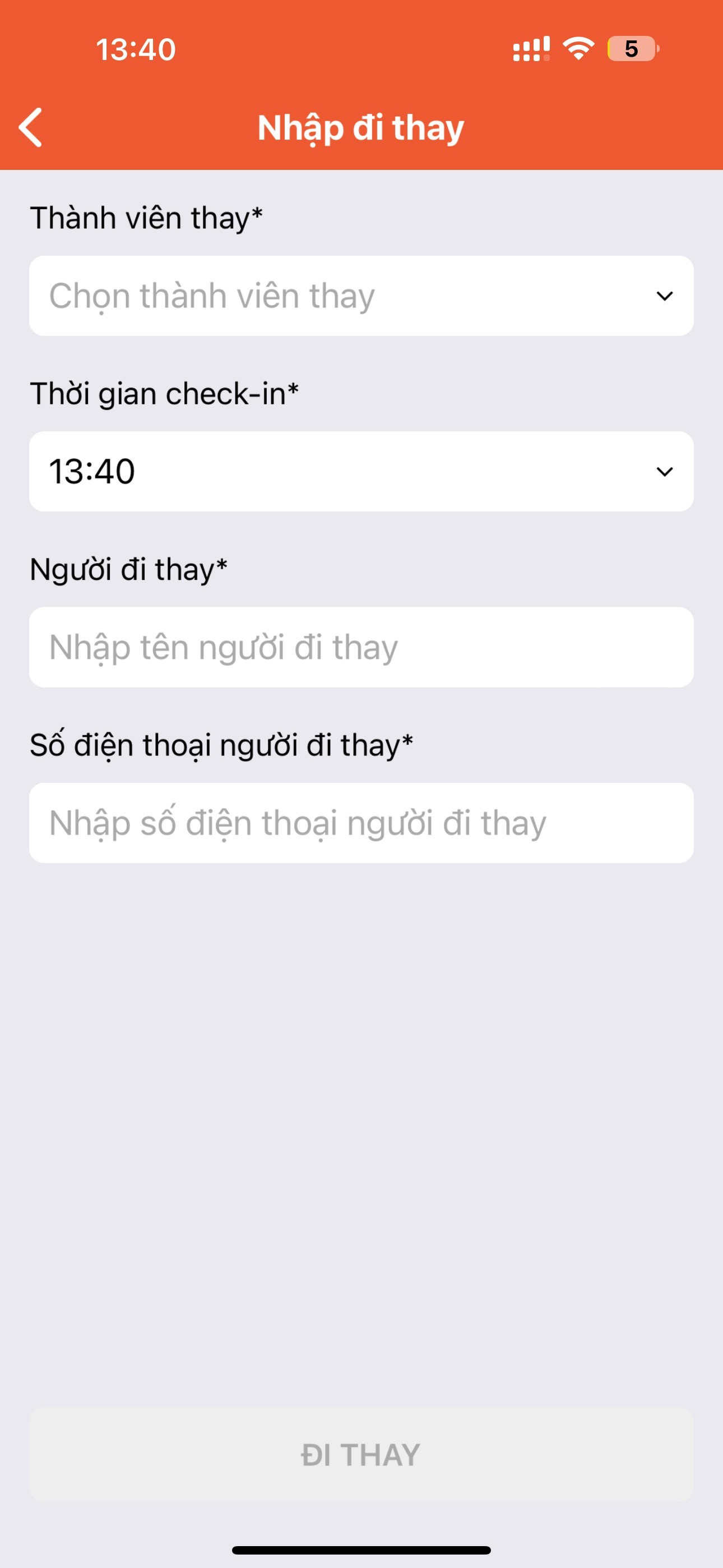Tap the phone number field for người đi thay
The image size is (723, 1568).
(361, 823)
